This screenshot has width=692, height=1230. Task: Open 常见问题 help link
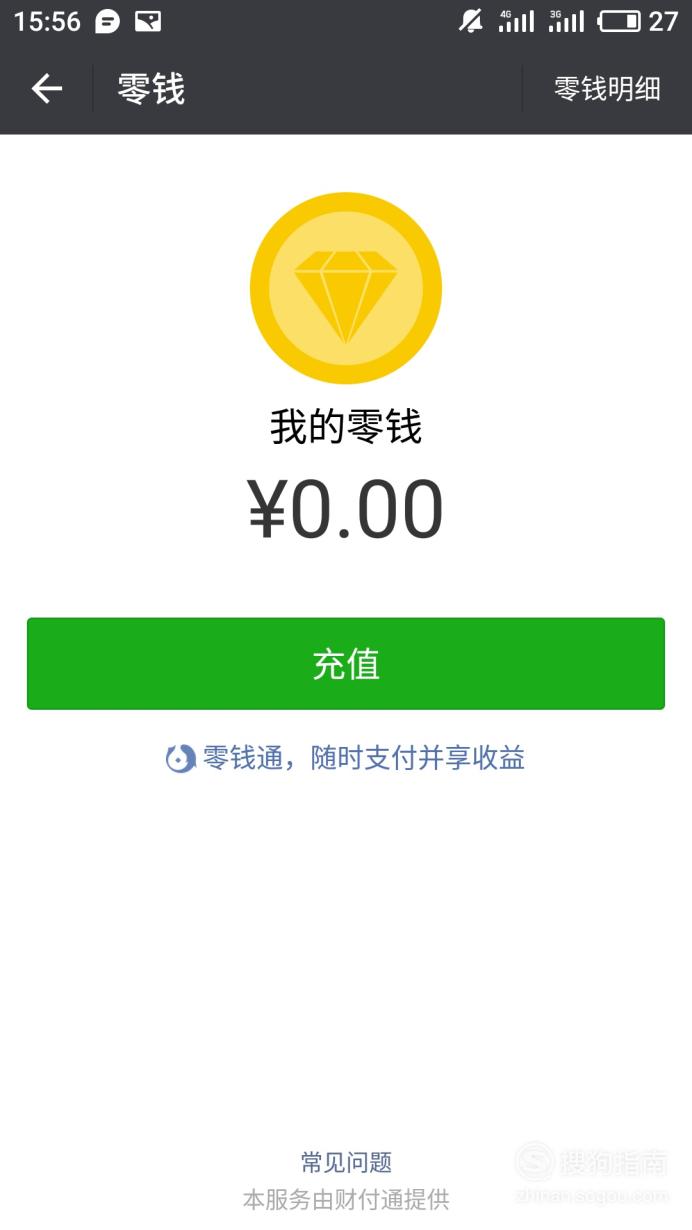[x=346, y=1162]
